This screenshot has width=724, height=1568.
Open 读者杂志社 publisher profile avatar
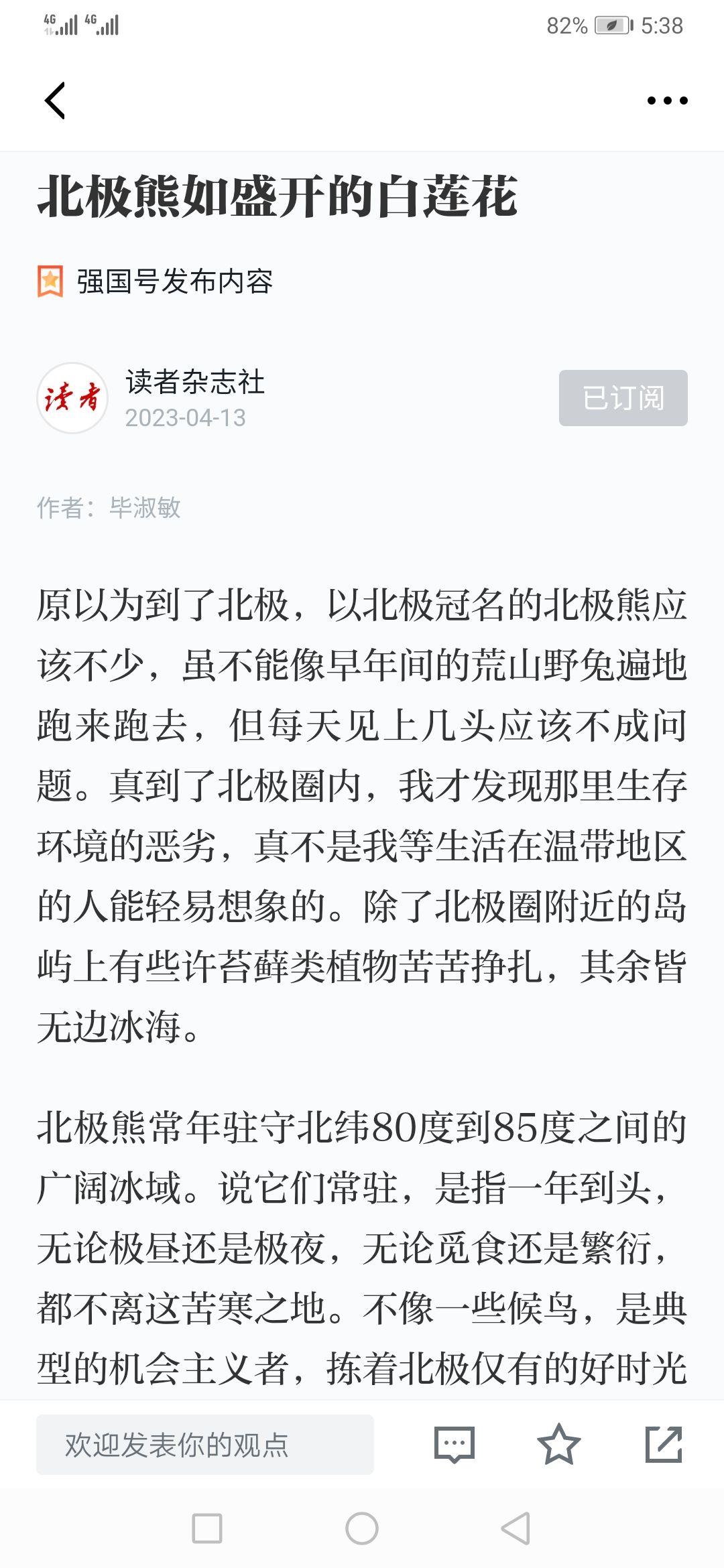72,398
